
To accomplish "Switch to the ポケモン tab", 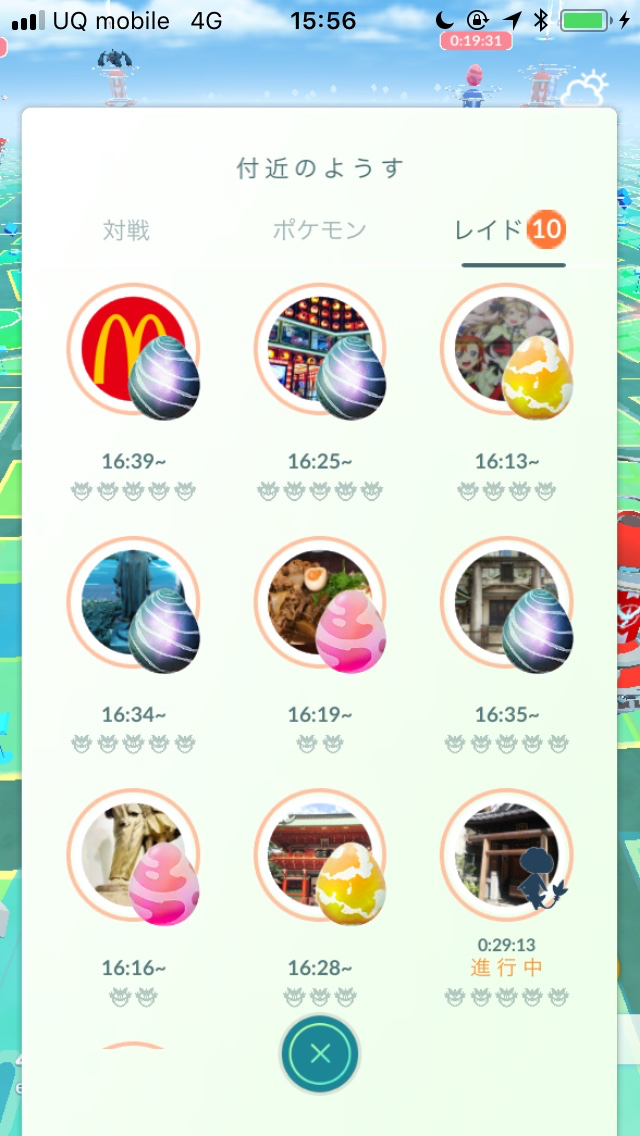I will click(x=320, y=231).
